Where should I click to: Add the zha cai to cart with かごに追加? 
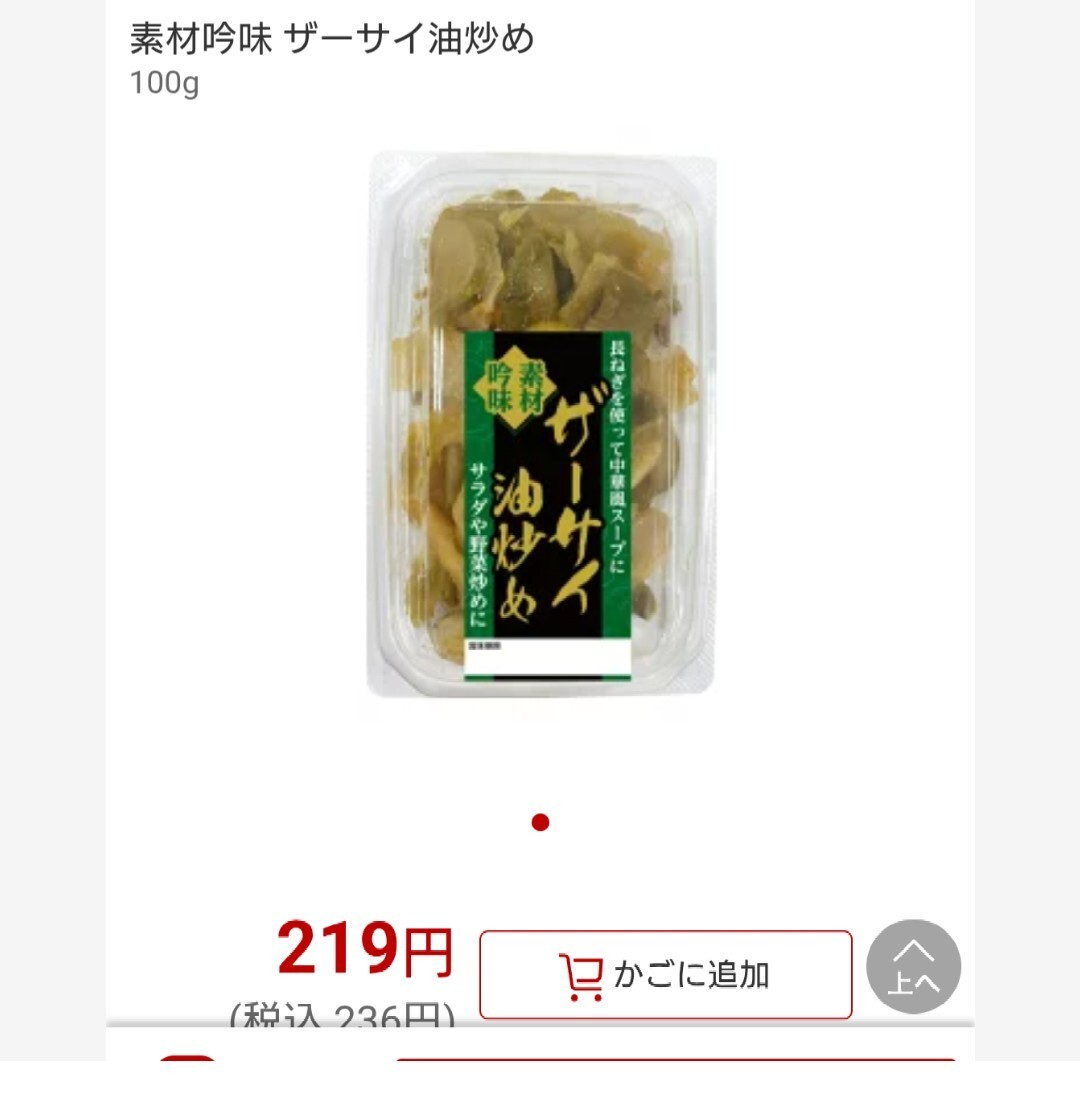pyautogui.click(x=665, y=974)
